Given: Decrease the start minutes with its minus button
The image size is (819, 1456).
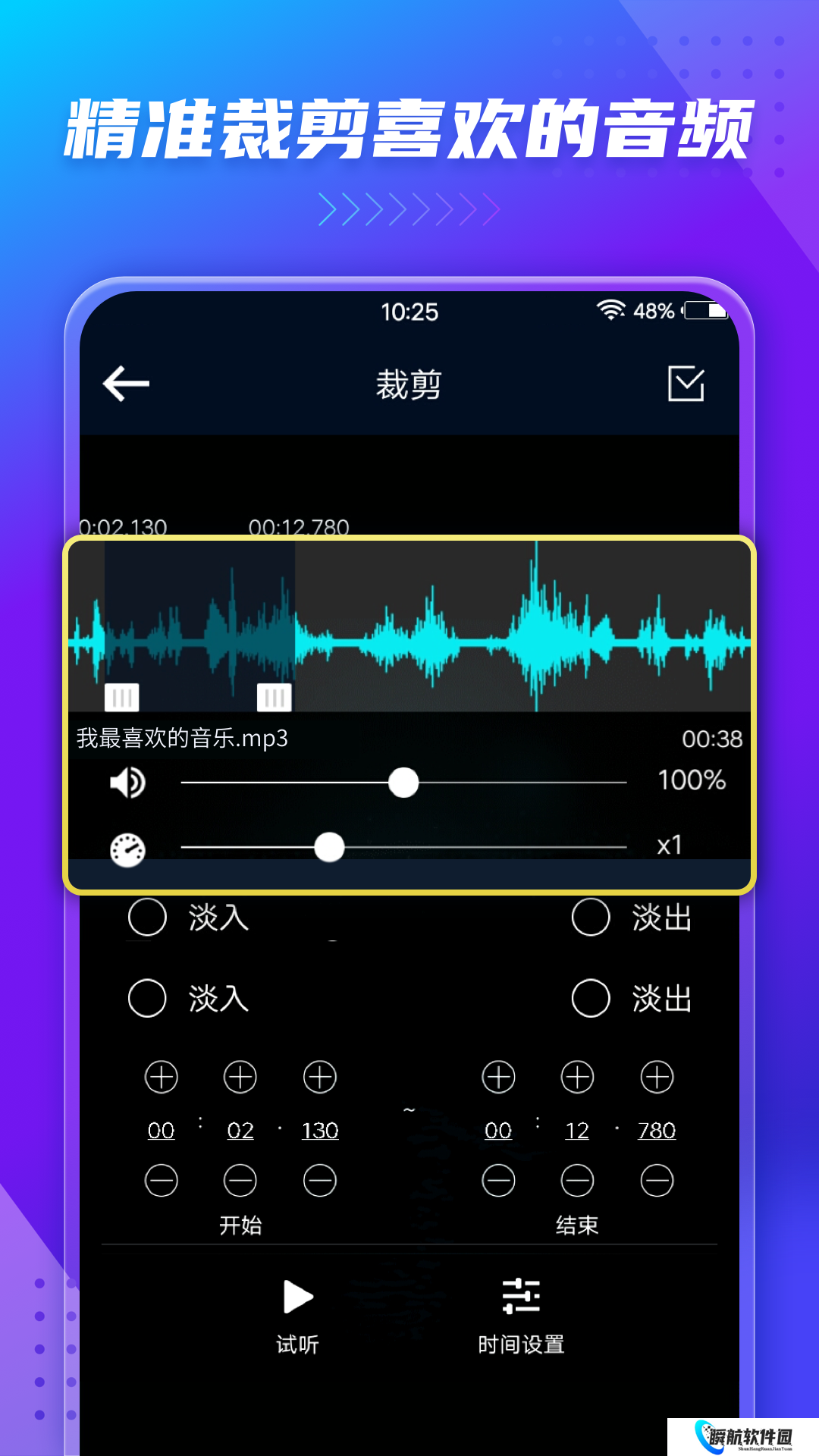Looking at the screenshot, I should click(161, 1181).
